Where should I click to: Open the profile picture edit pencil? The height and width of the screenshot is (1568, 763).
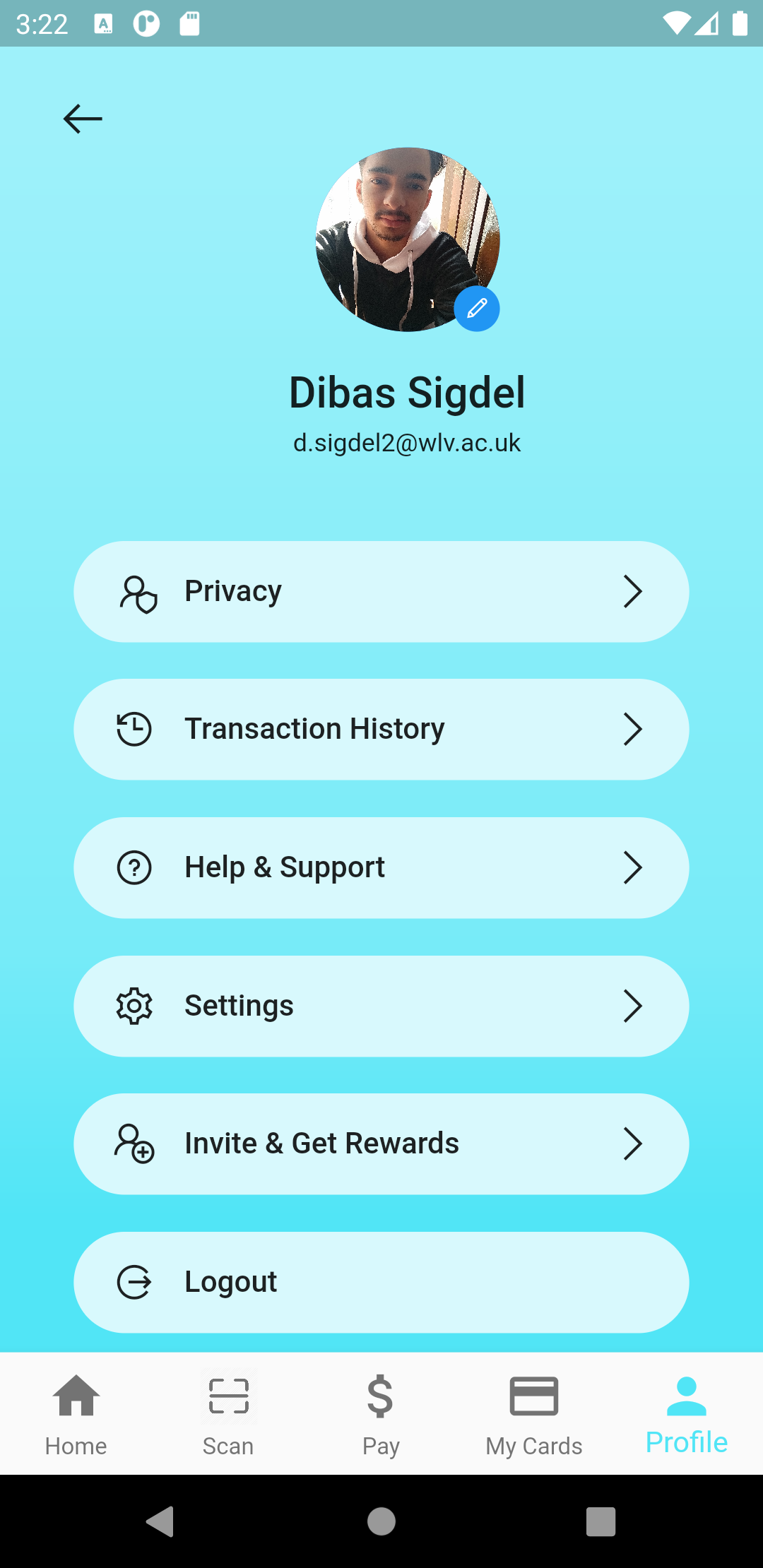(477, 309)
